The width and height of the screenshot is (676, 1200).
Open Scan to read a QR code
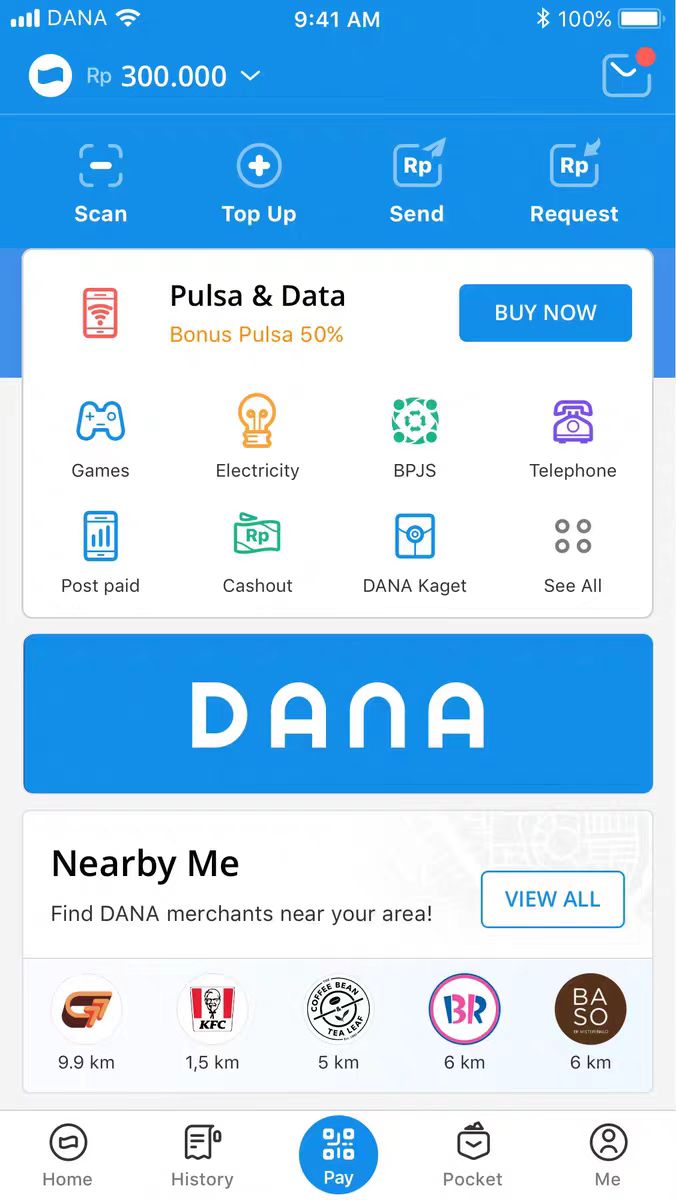pos(101,184)
